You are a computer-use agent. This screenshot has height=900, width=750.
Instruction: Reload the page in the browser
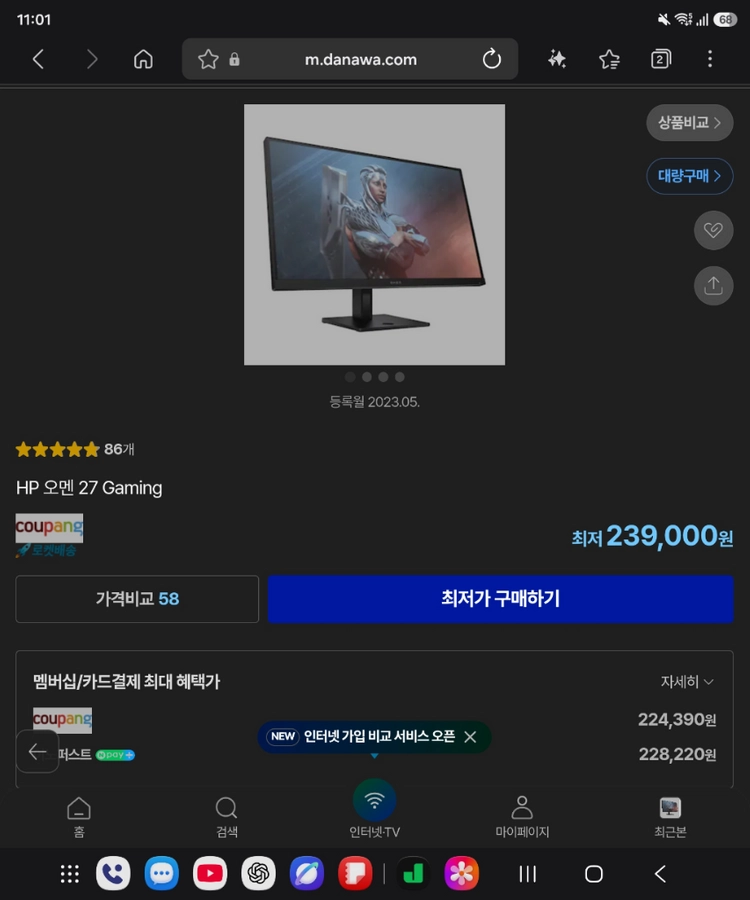492,59
